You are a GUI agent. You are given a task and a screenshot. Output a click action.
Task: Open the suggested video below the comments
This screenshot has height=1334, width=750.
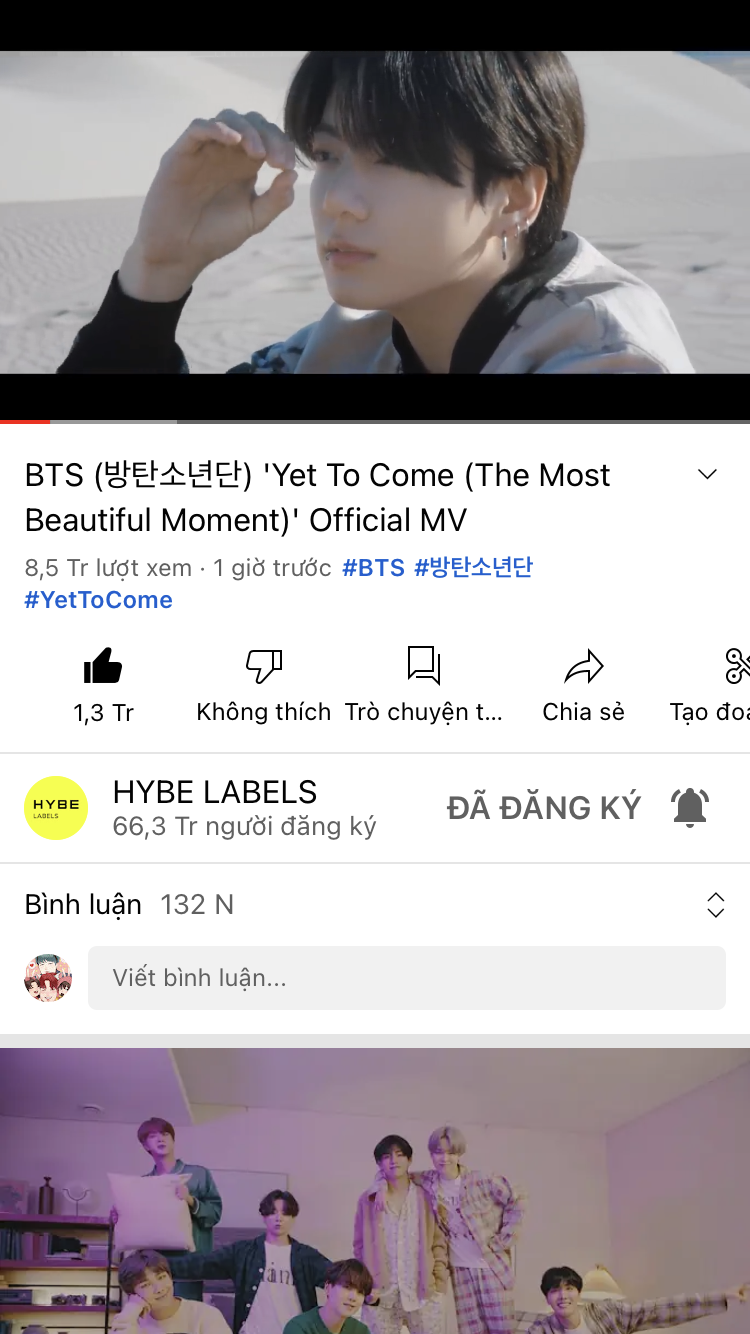coord(375,1190)
